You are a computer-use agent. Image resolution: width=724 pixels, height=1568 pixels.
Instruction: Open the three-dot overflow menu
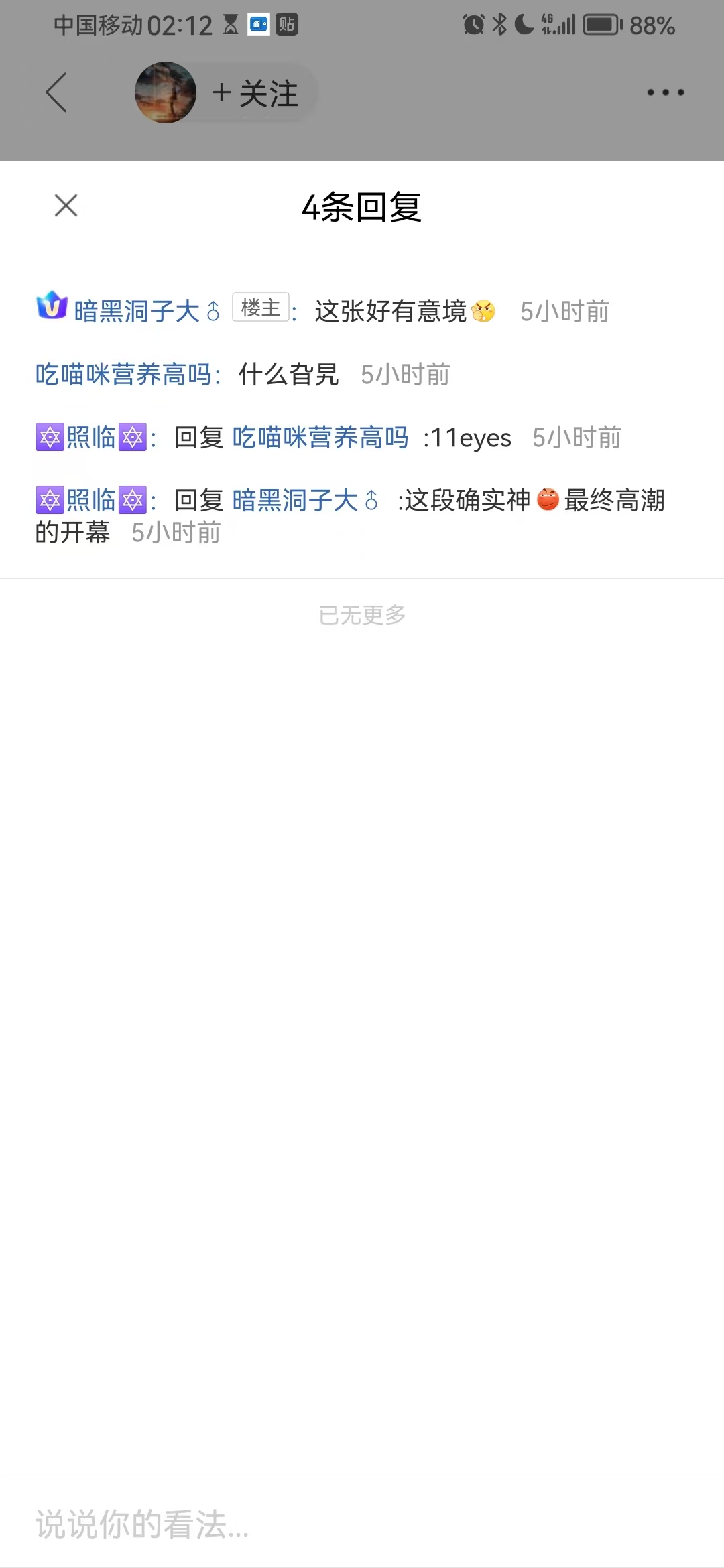click(665, 92)
